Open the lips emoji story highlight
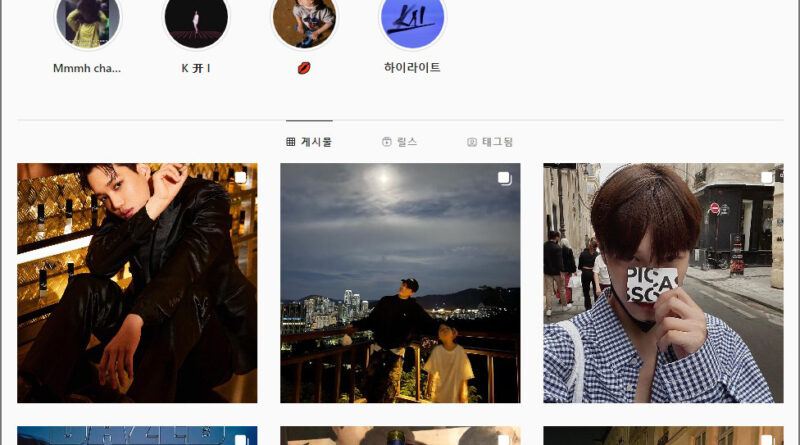 coord(304,20)
